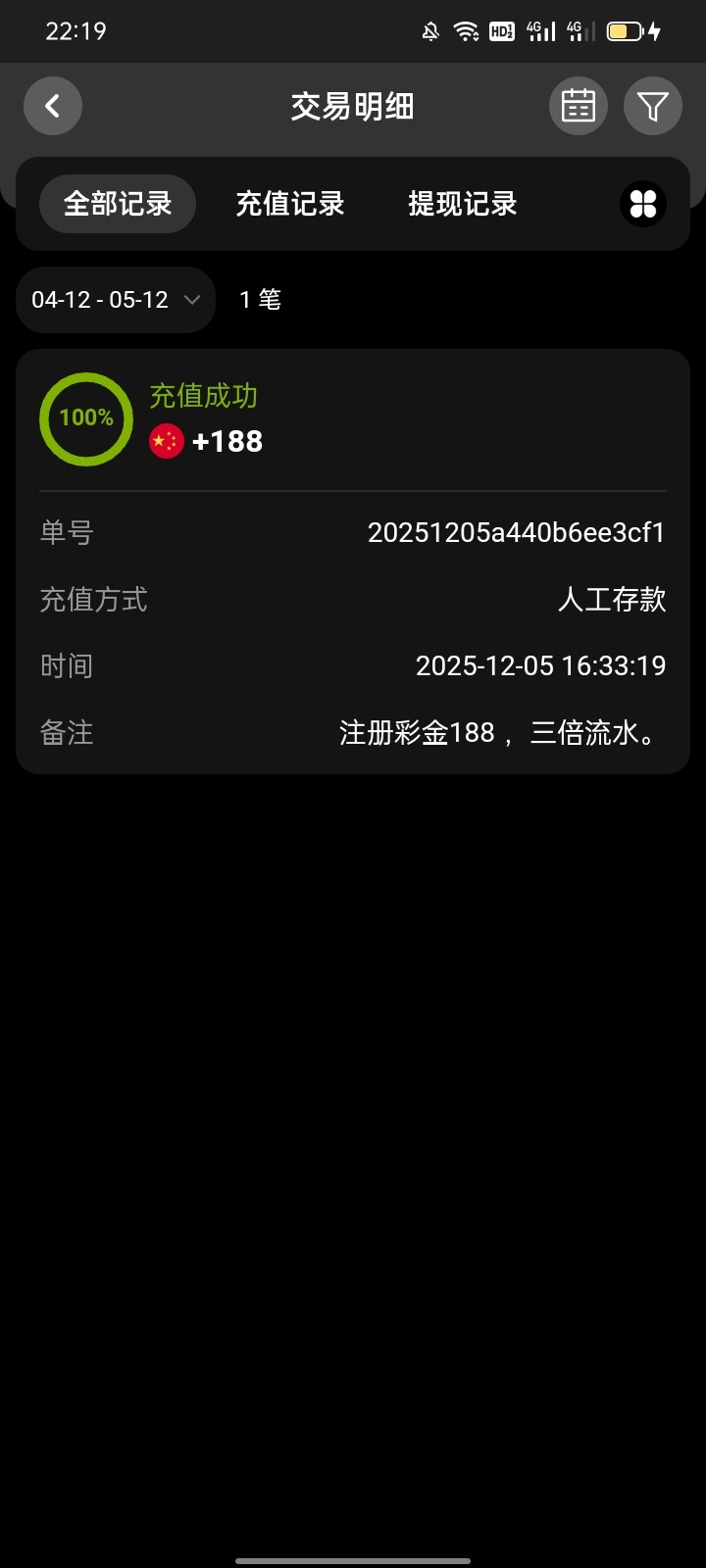Image resolution: width=706 pixels, height=1568 pixels.
Task: Switch to the 充值记录 tab
Action: (x=289, y=204)
